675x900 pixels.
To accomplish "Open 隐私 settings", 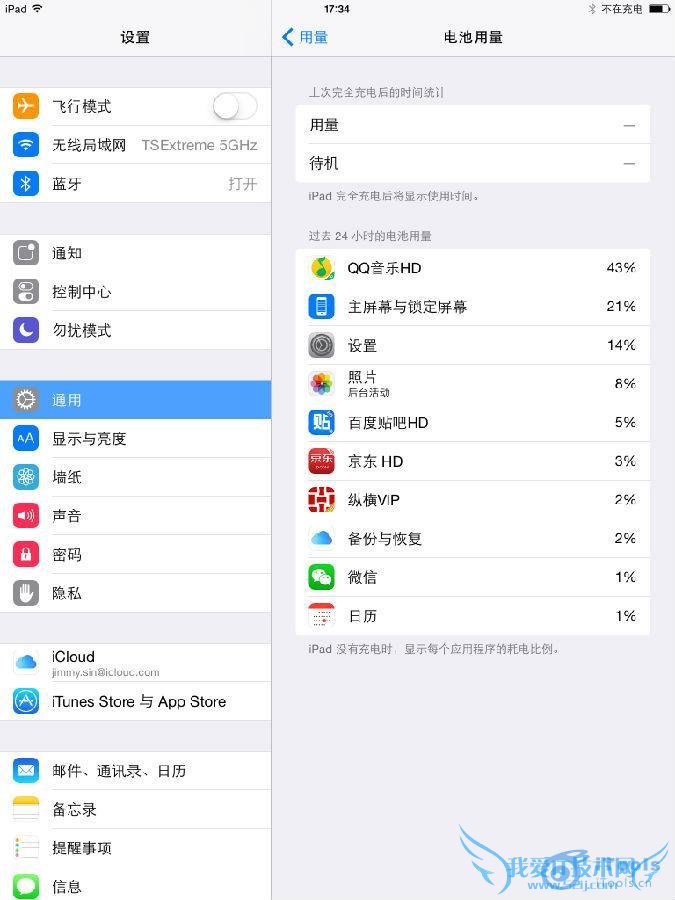I will (x=135, y=593).
